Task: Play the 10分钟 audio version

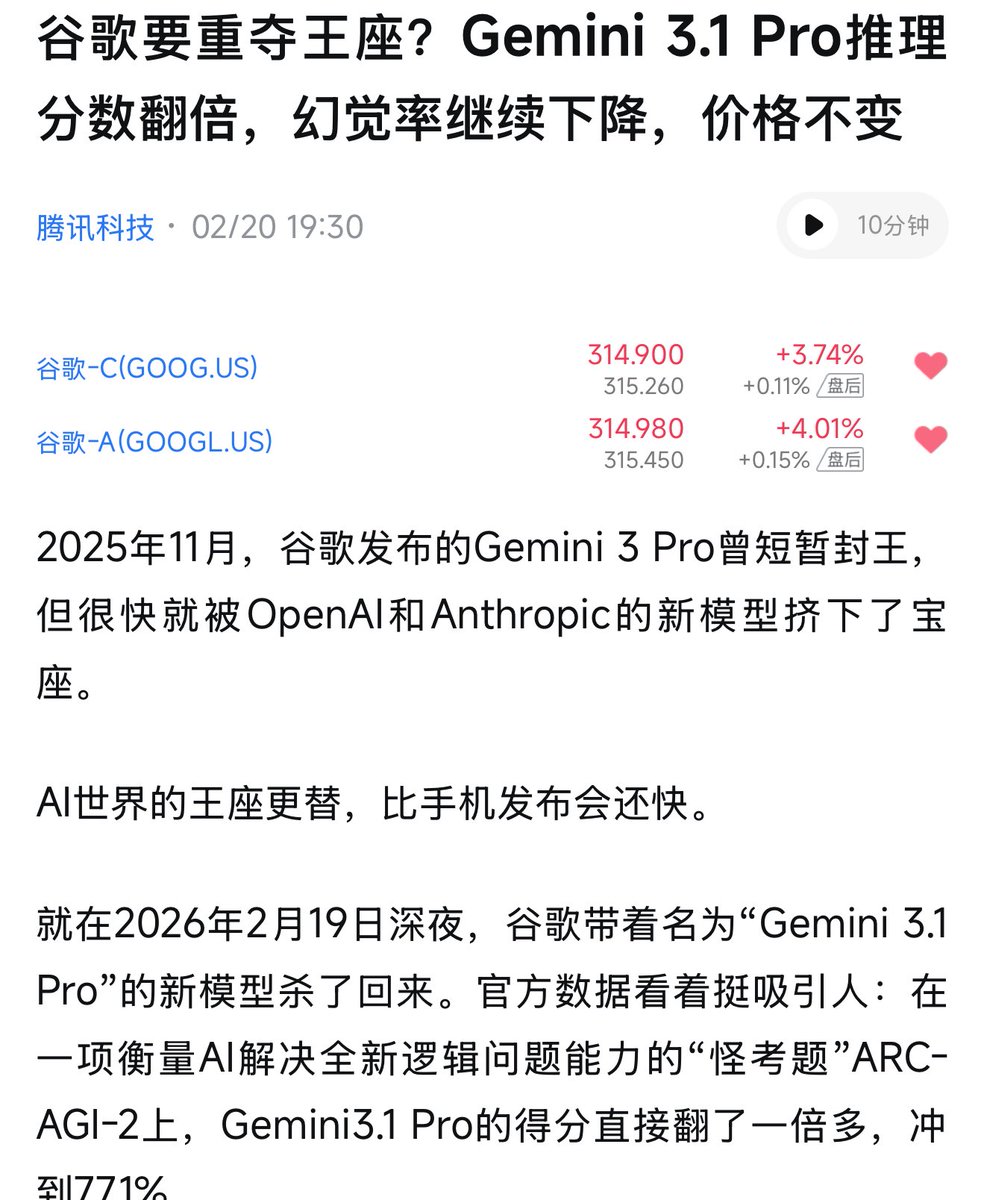Action: coord(813,225)
